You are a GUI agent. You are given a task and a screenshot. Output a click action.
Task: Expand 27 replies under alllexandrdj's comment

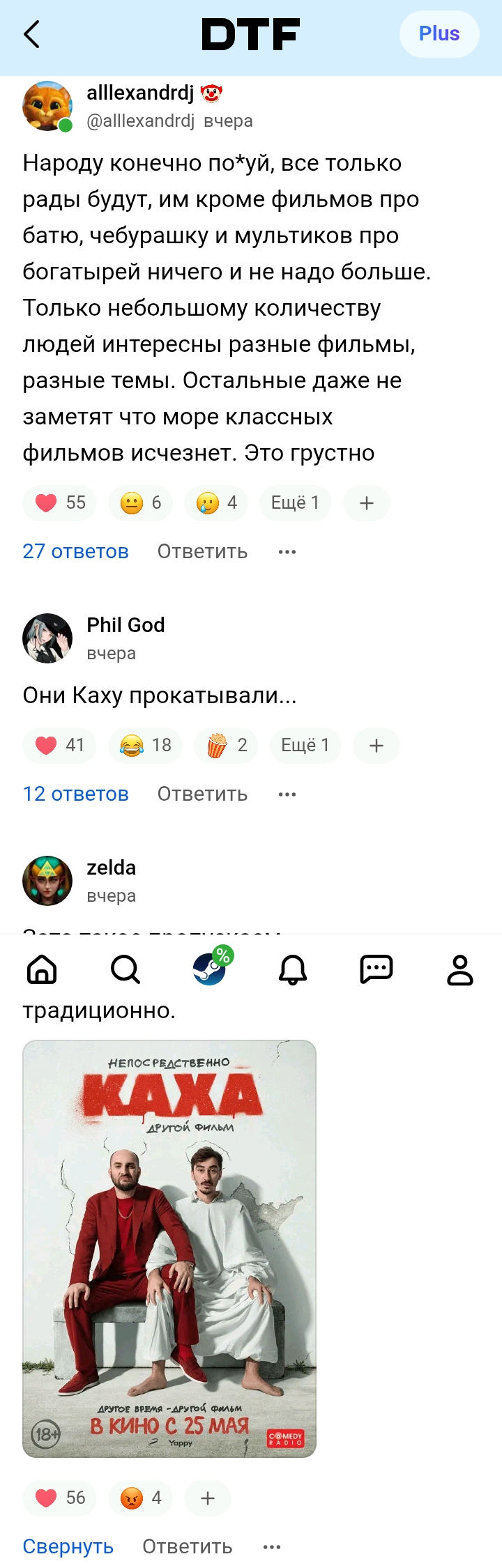click(75, 551)
